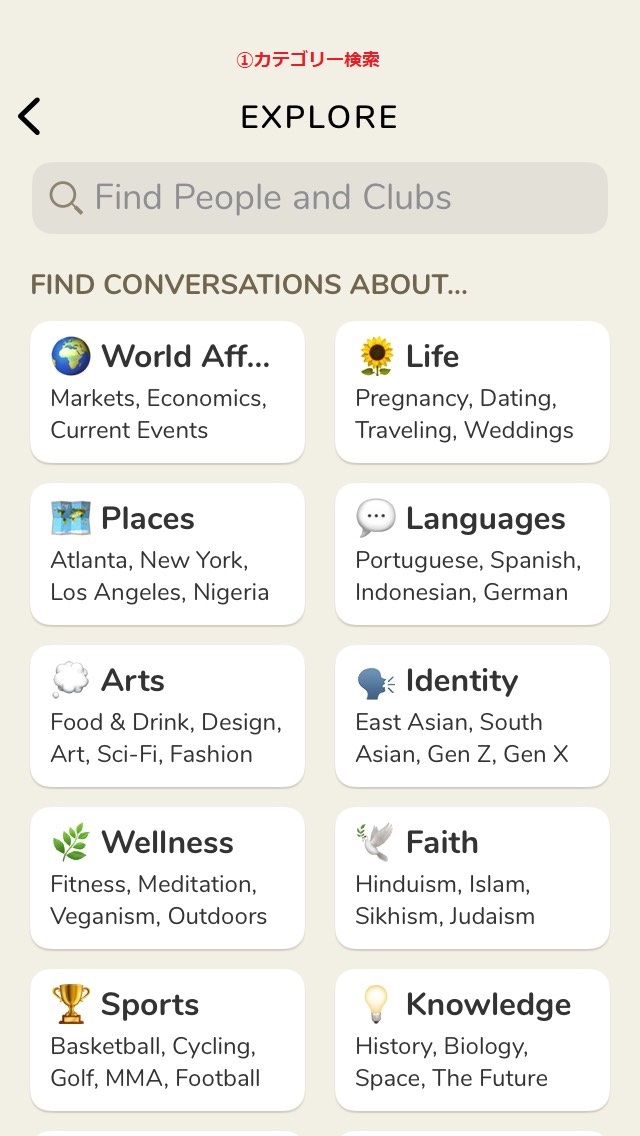The image size is (640, 1136).
Task: Open the Sports topic card
Action: [x=167, y=1040]
